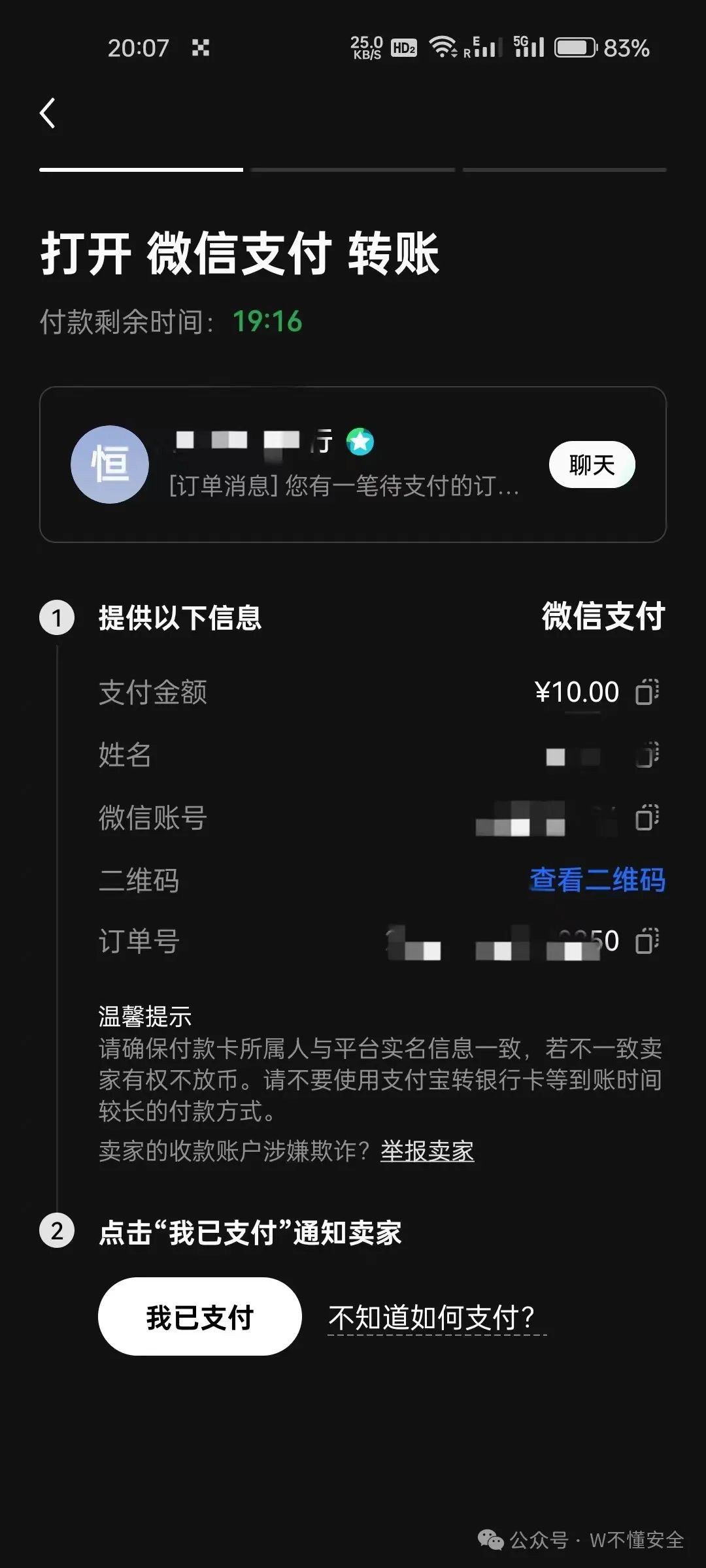Confirm payment with 我已支付

click(199, 1317)
